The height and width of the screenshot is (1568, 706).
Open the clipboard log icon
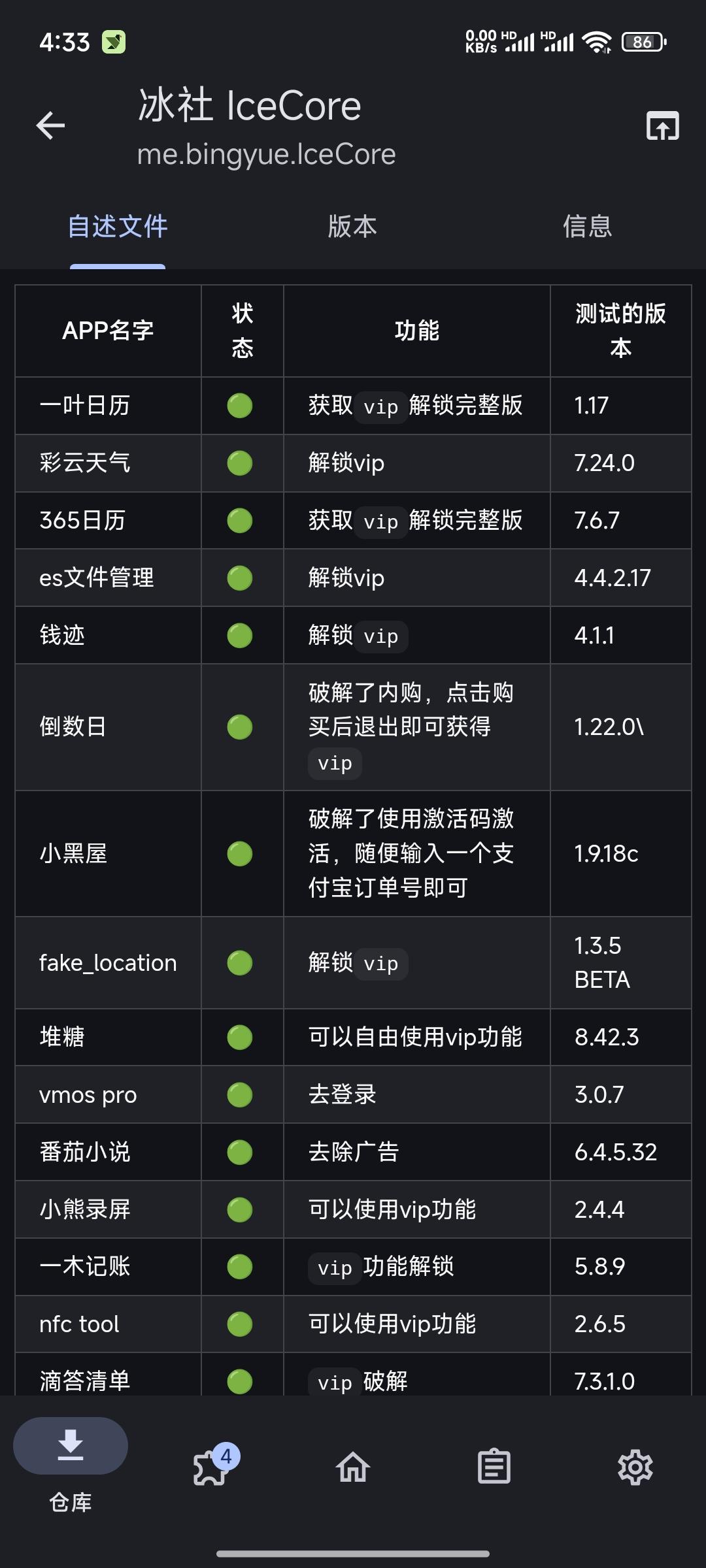pyautogui.click(x=494, y=1467)
